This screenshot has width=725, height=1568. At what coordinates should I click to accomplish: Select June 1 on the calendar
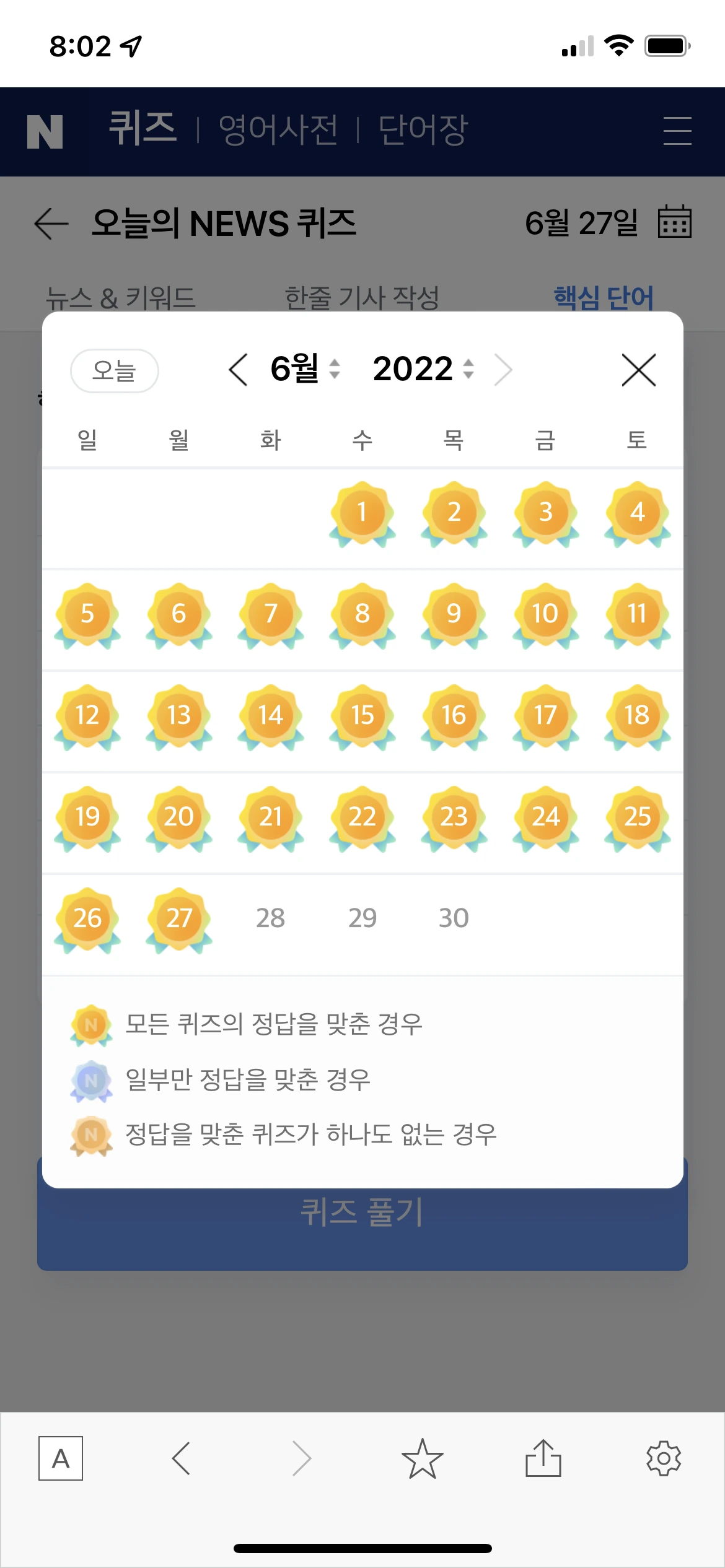(x=362, y=513)
